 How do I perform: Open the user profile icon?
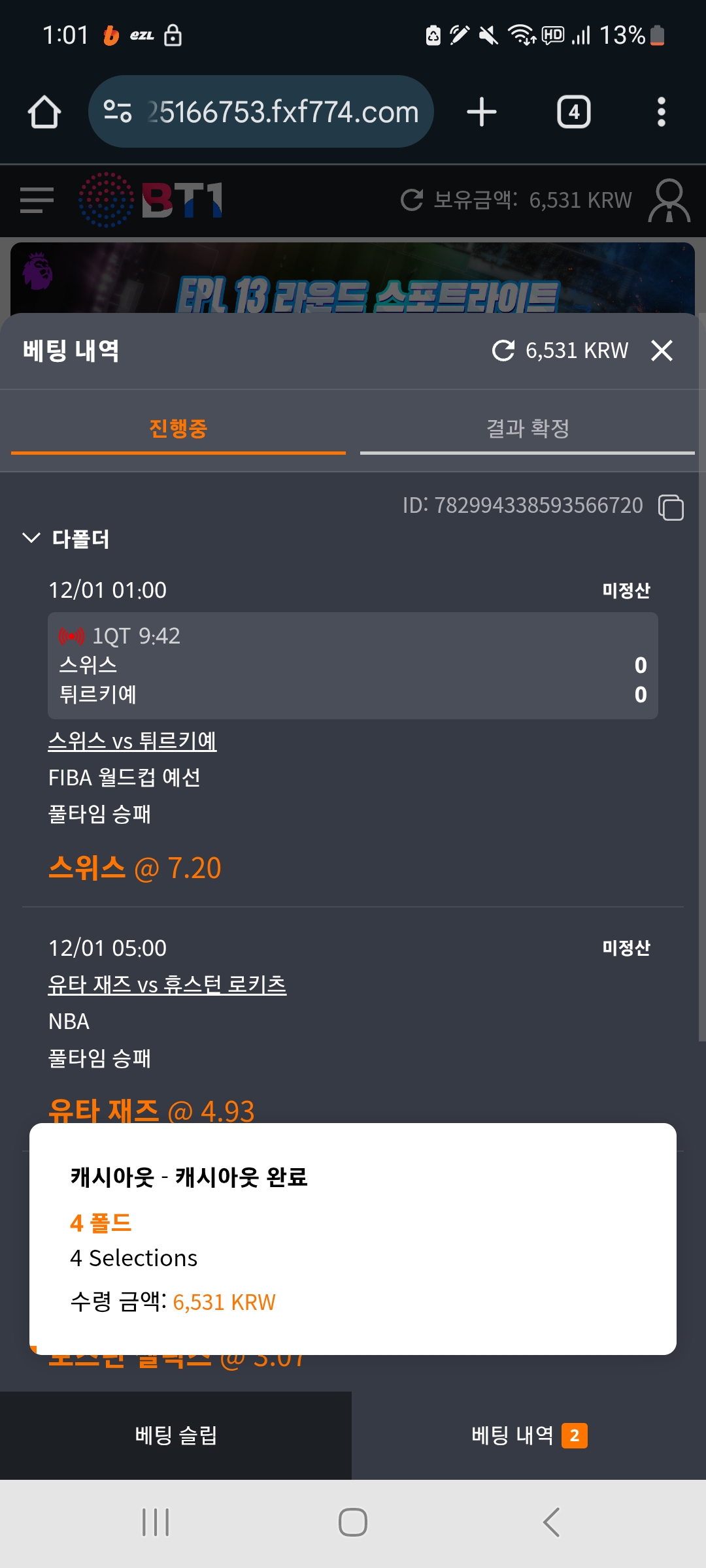coord(669,201)
